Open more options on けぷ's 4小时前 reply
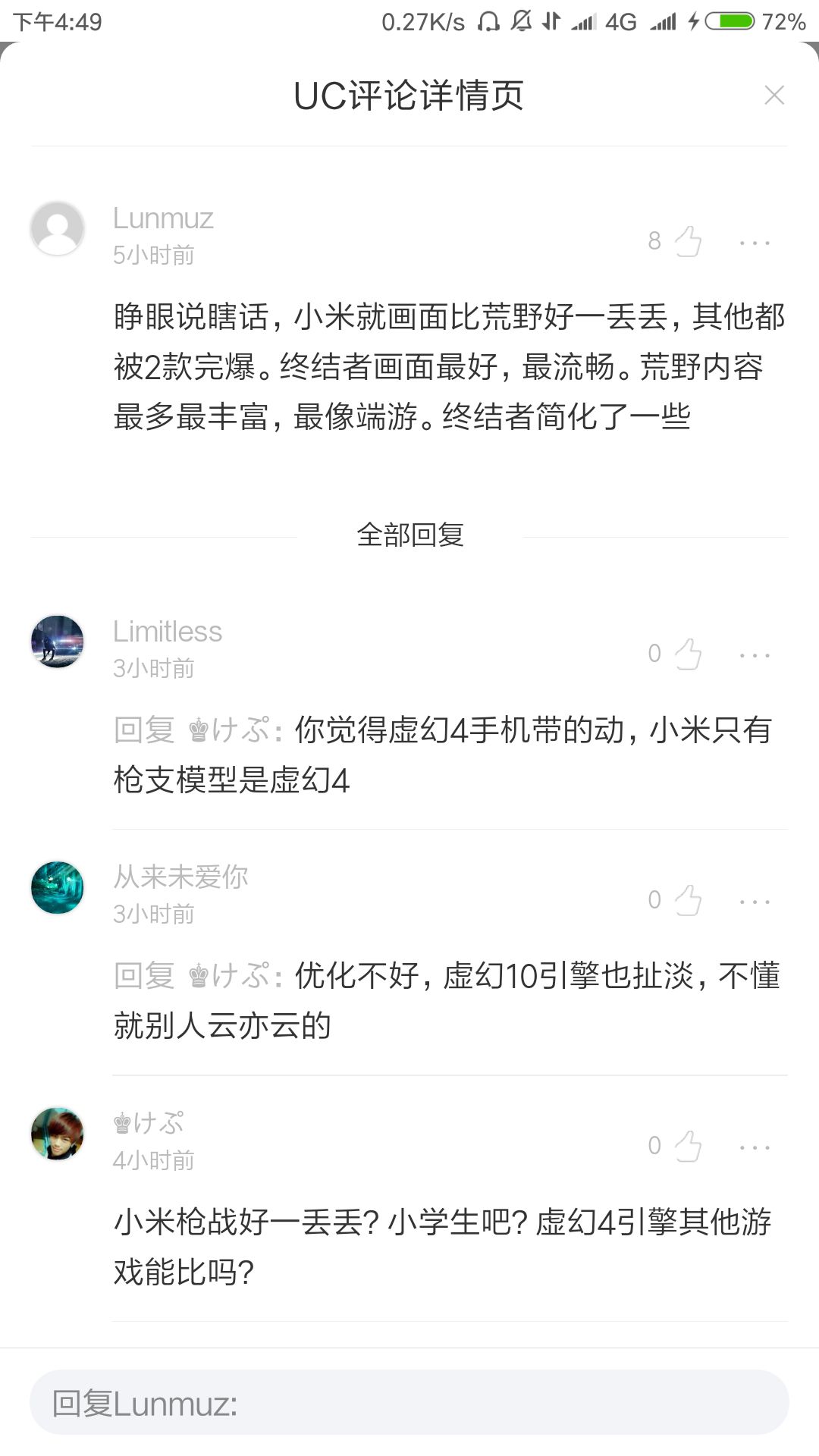The width and height of the screenshot is (819, 1456). [755, 1147]
